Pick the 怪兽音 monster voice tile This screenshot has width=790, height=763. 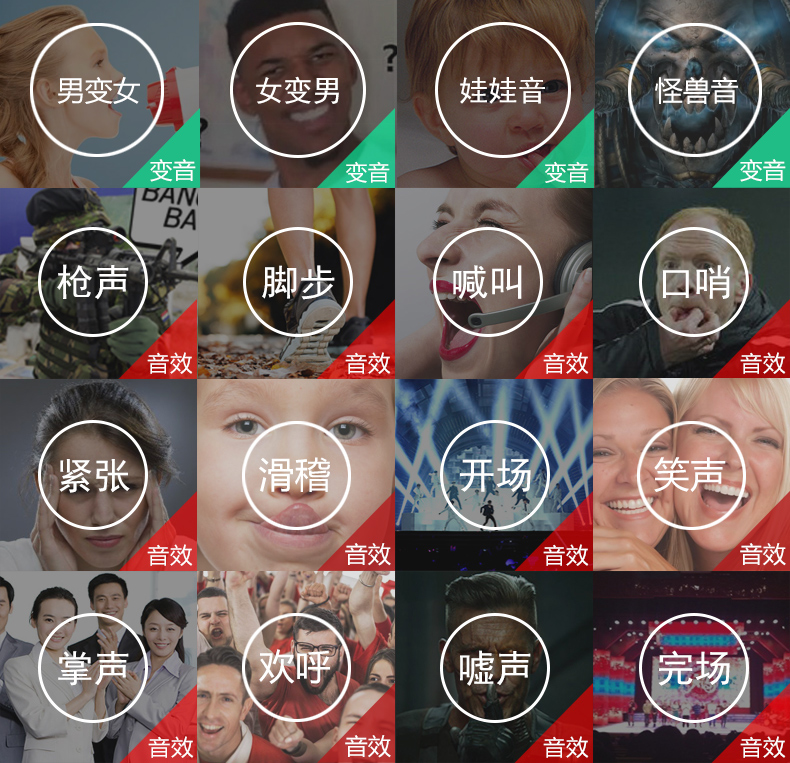tap(695, 91)
